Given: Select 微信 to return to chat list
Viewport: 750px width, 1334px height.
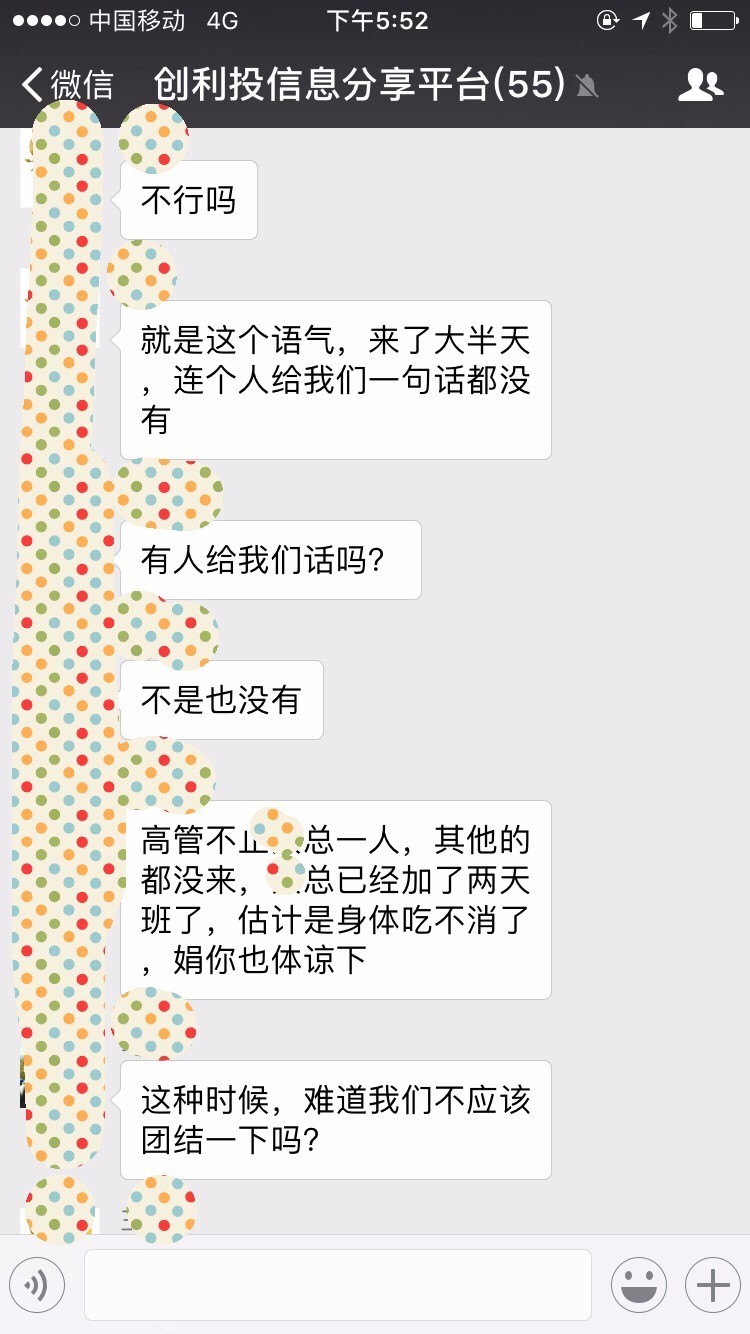Looking at the screenshot, I should click(x=77, y=85).
